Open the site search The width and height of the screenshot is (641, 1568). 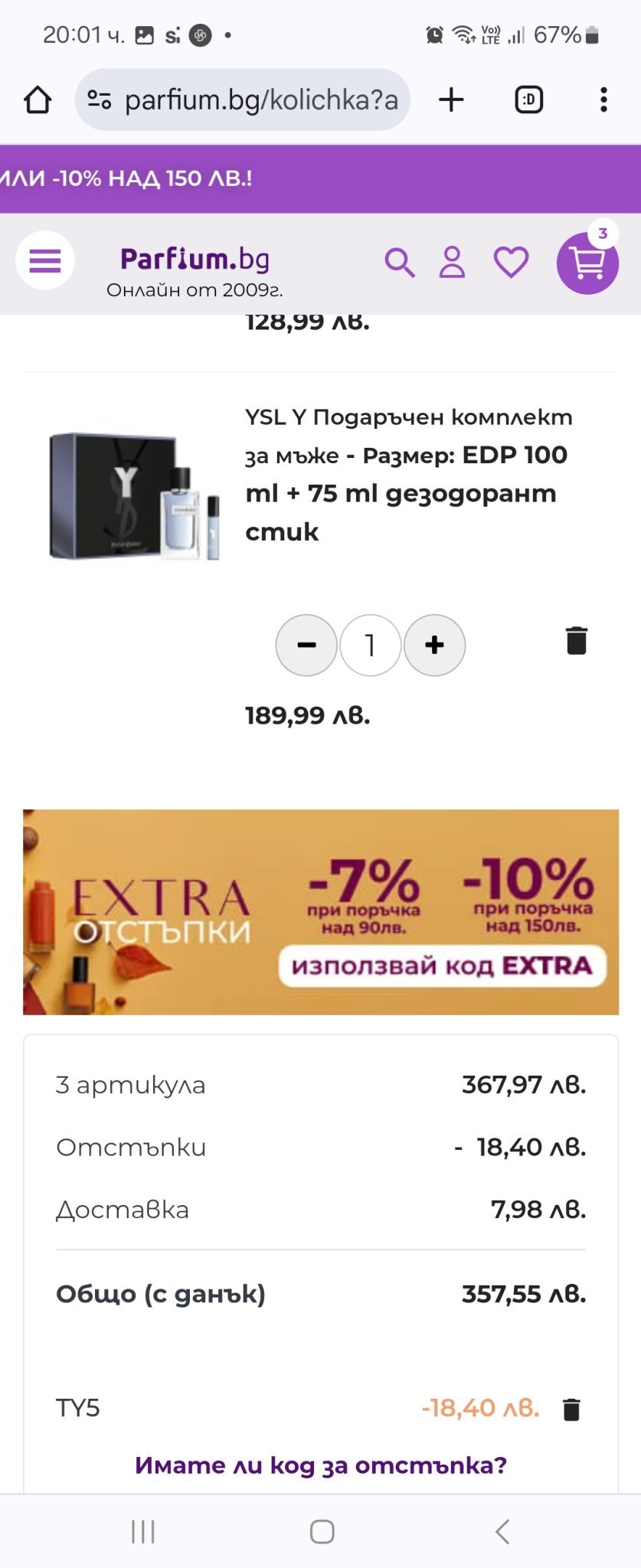[399, 263]
